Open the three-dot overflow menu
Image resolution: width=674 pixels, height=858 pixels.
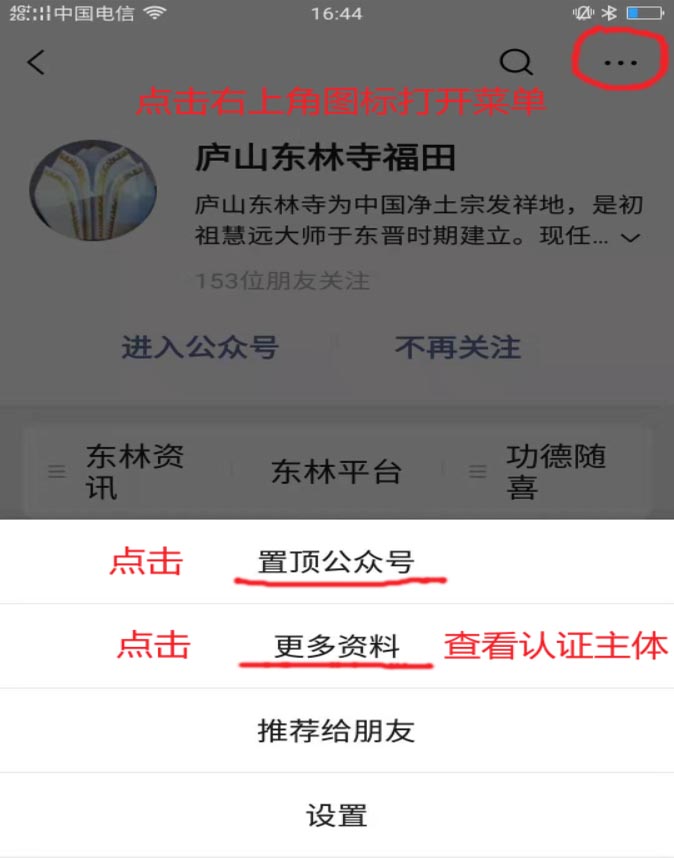(620, 62)
